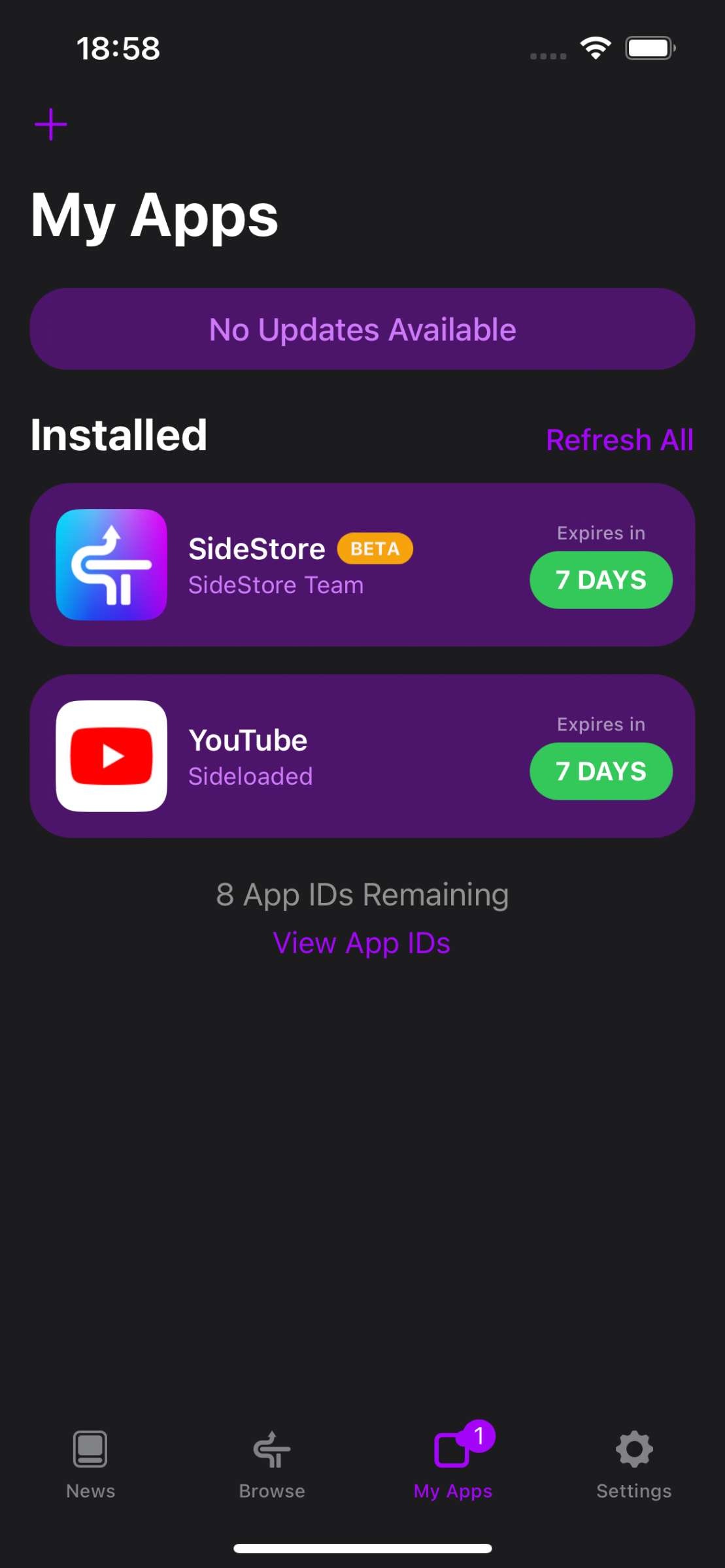
Task: Tap the 7 DAYS pill for SideStore
Action: [x=600, y=580]
